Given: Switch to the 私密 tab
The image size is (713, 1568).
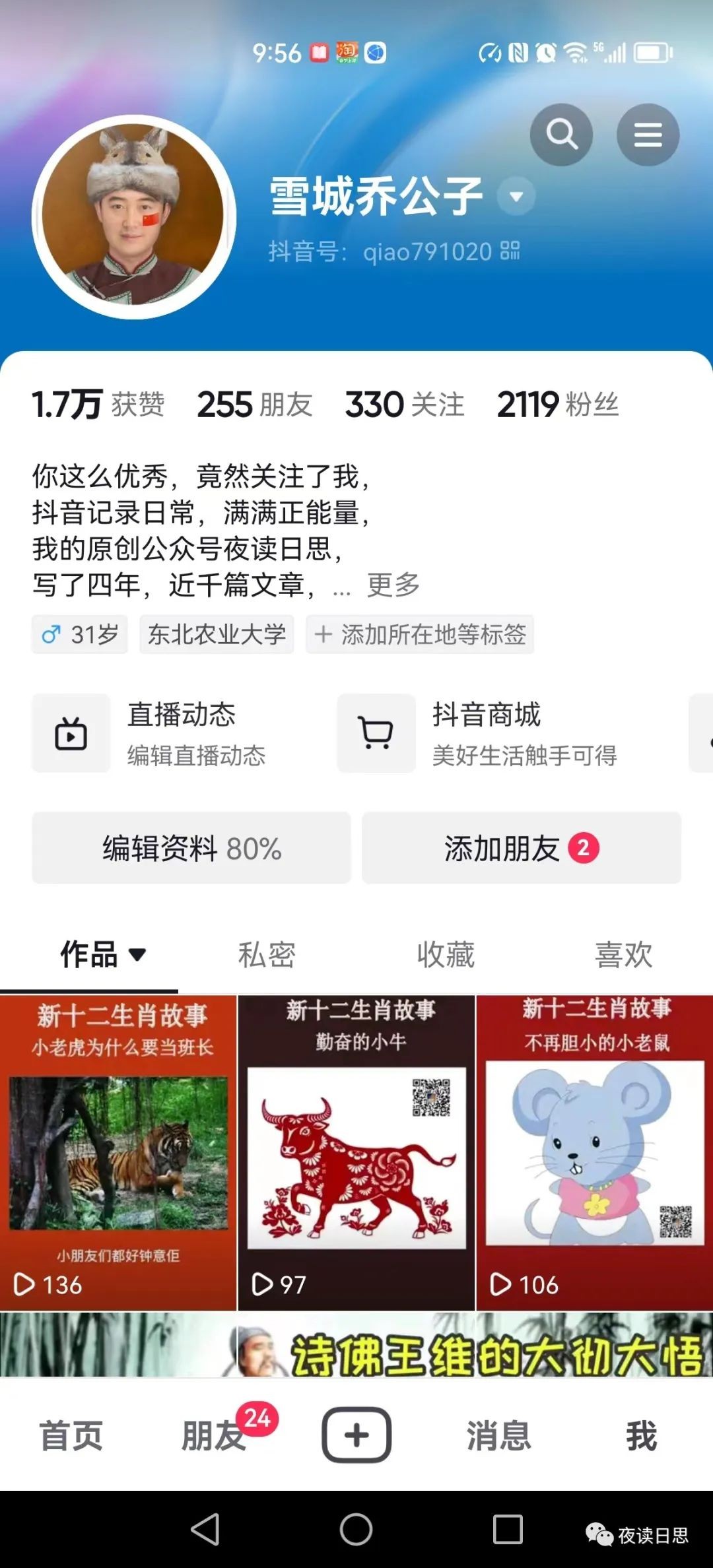Looking at the screenshot, I should (267, 955).
